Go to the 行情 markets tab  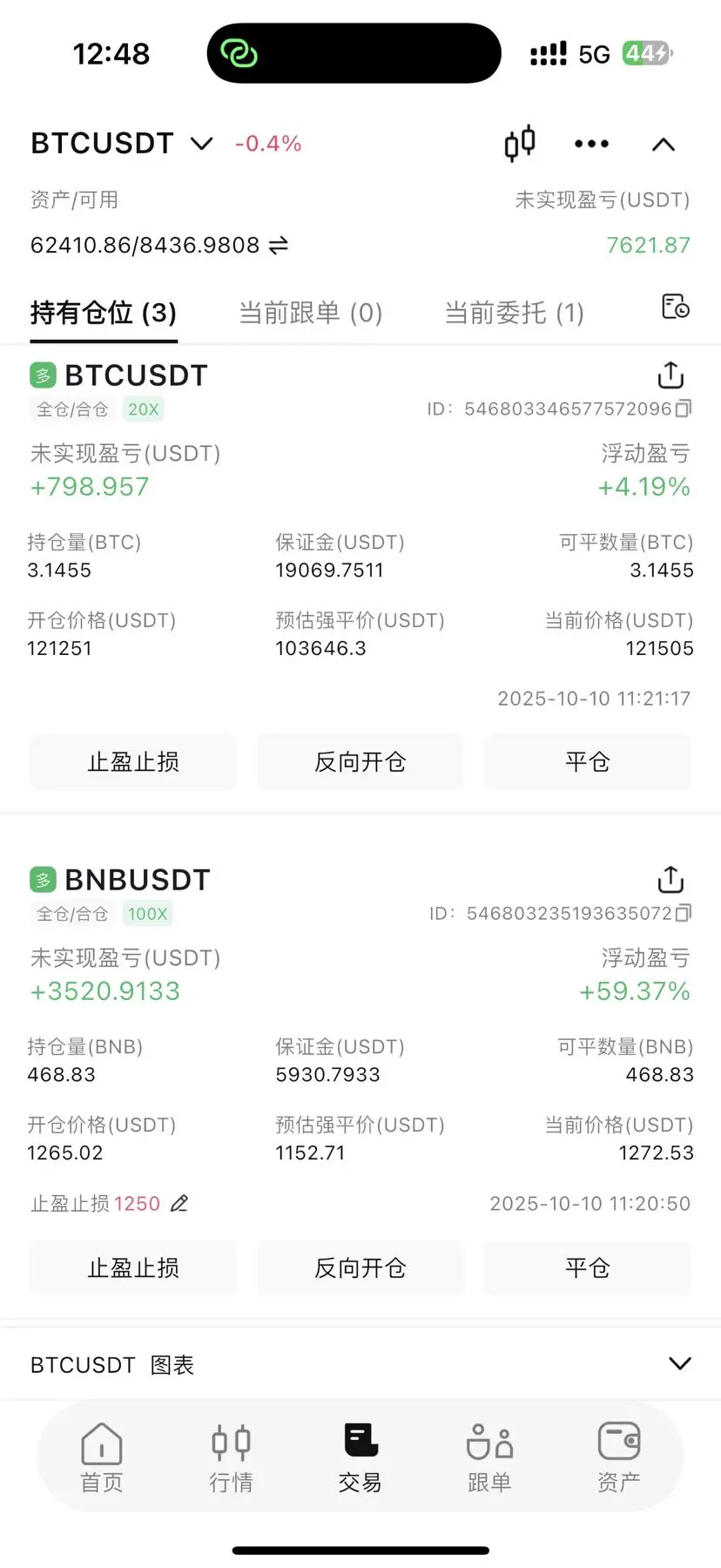tap(231, 1458)
